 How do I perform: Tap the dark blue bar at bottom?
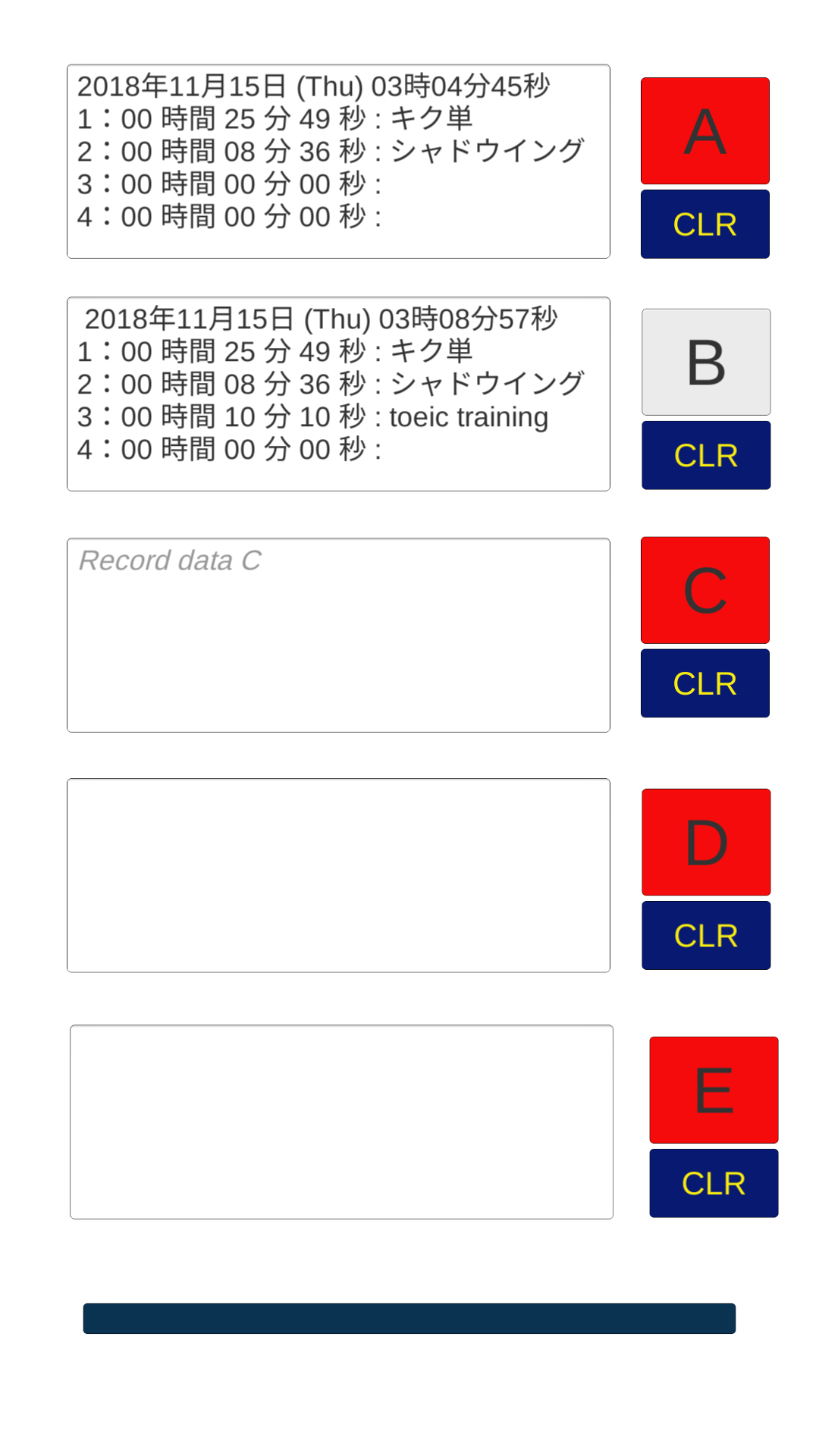pyautogui.click(x=409, y=1318)
